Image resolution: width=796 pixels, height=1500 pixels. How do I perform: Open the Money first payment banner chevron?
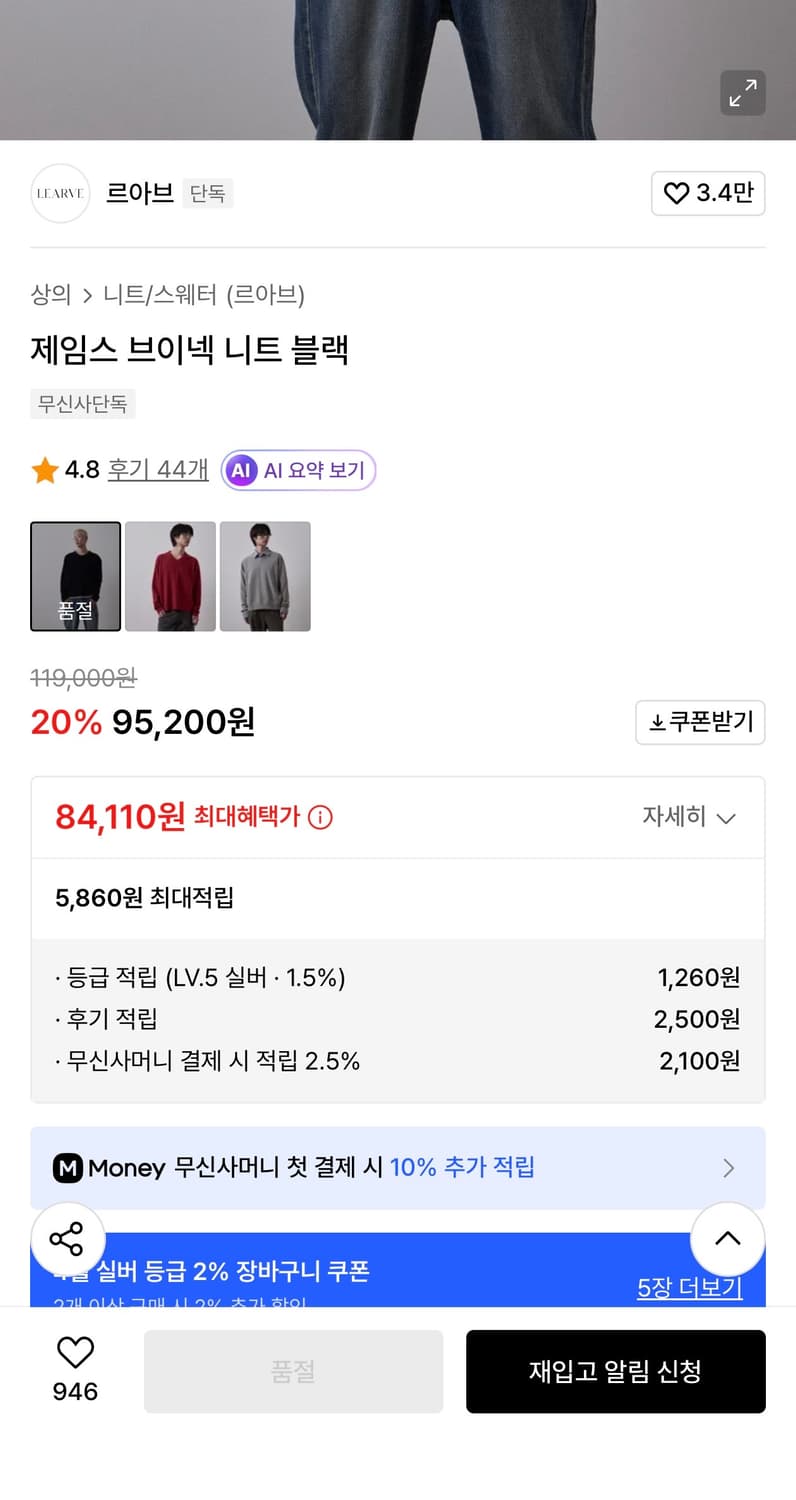coord(729,1167)
